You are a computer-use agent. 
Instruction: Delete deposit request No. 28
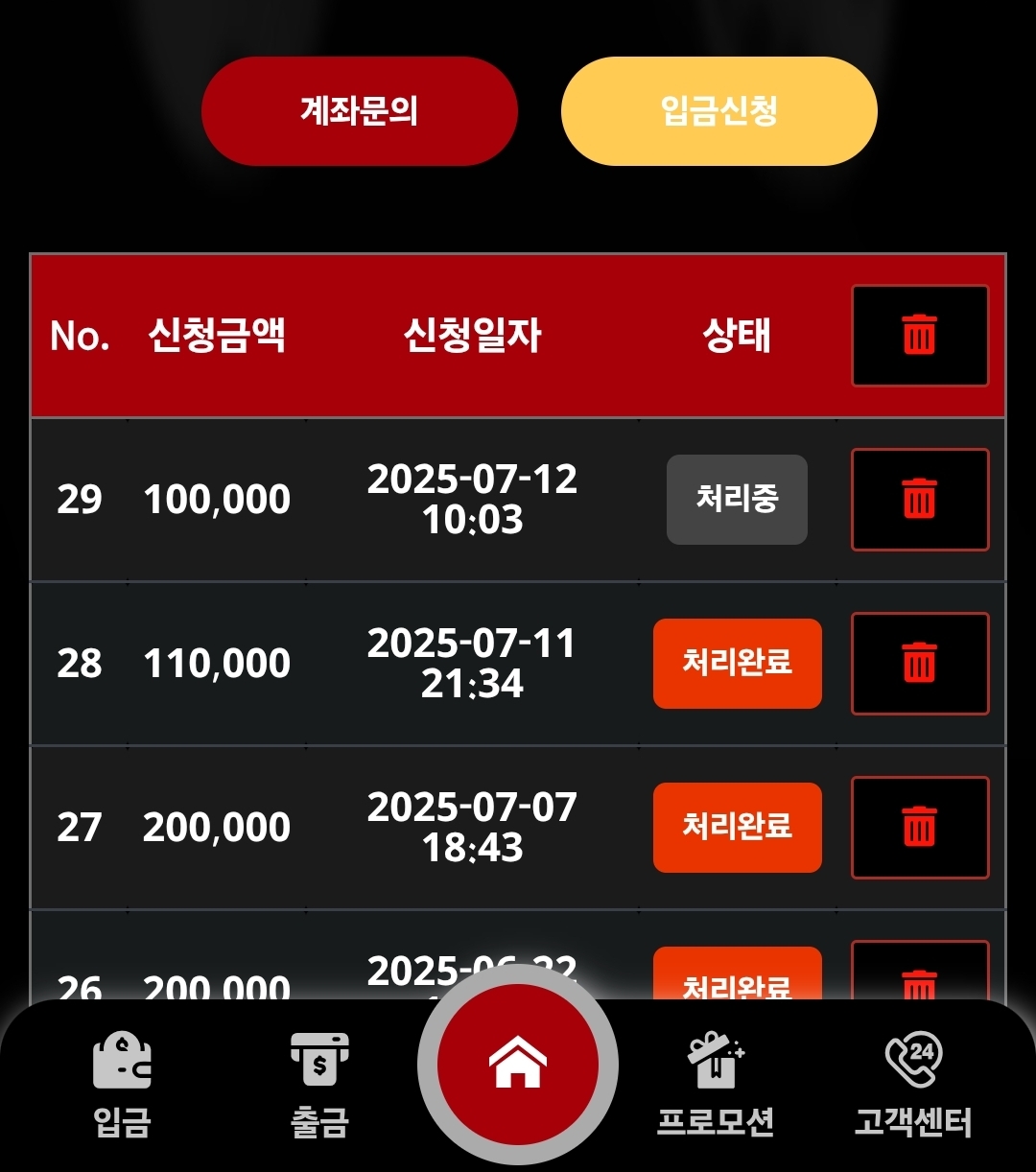pyautogui.click(x=919, y=663)
